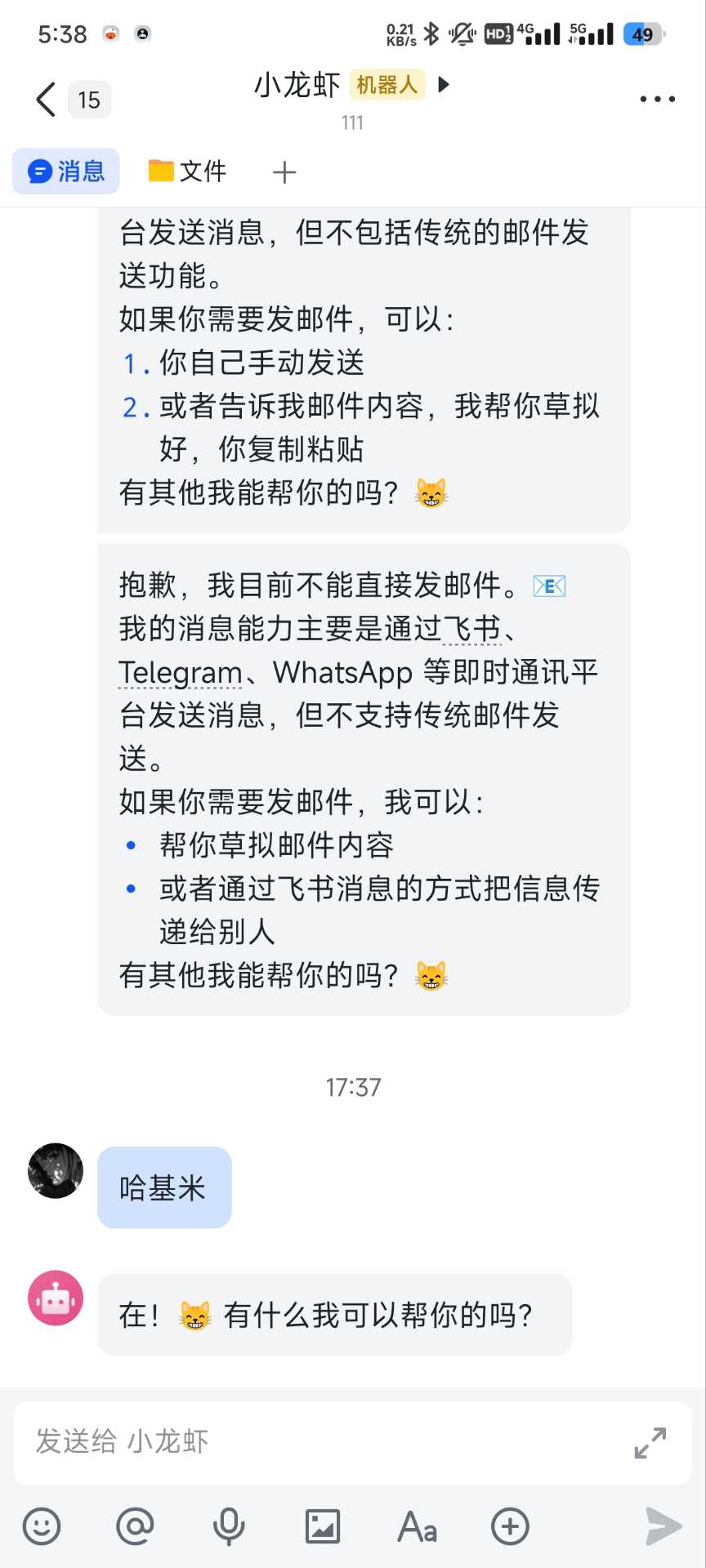706x1568 pixels.
Task: Open more attachment options with the circled plus
Action: (x=510, y=1526)
